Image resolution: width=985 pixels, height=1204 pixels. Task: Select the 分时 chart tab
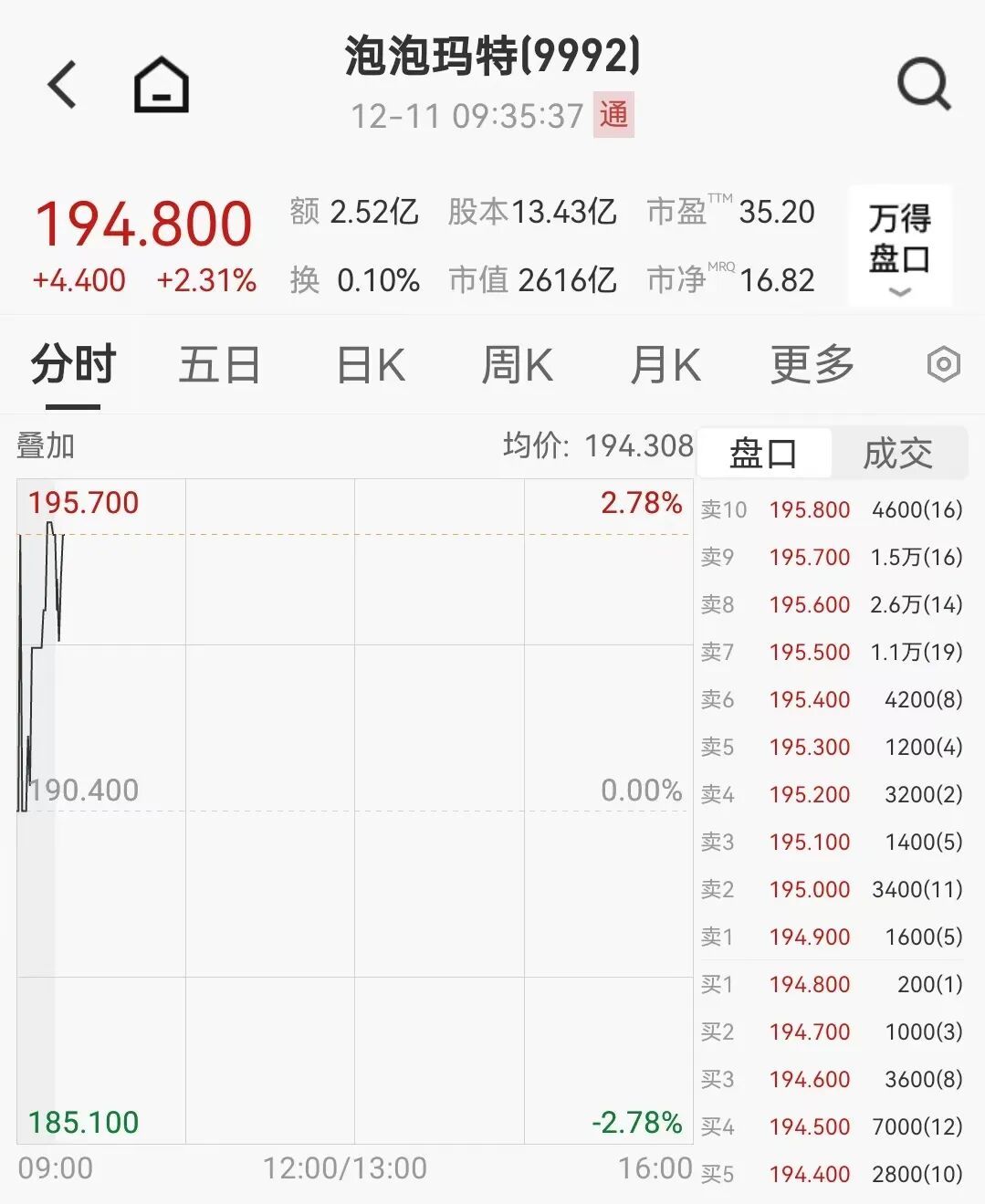click(74, 365)
